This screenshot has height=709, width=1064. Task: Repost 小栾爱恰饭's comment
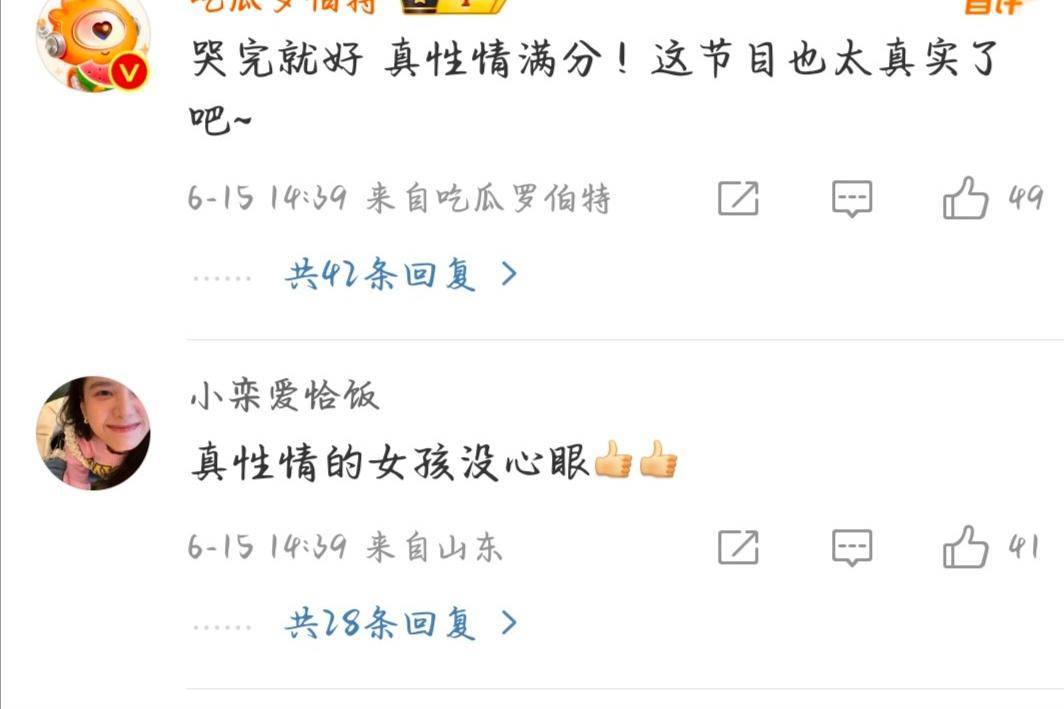(x=738, y=547)
